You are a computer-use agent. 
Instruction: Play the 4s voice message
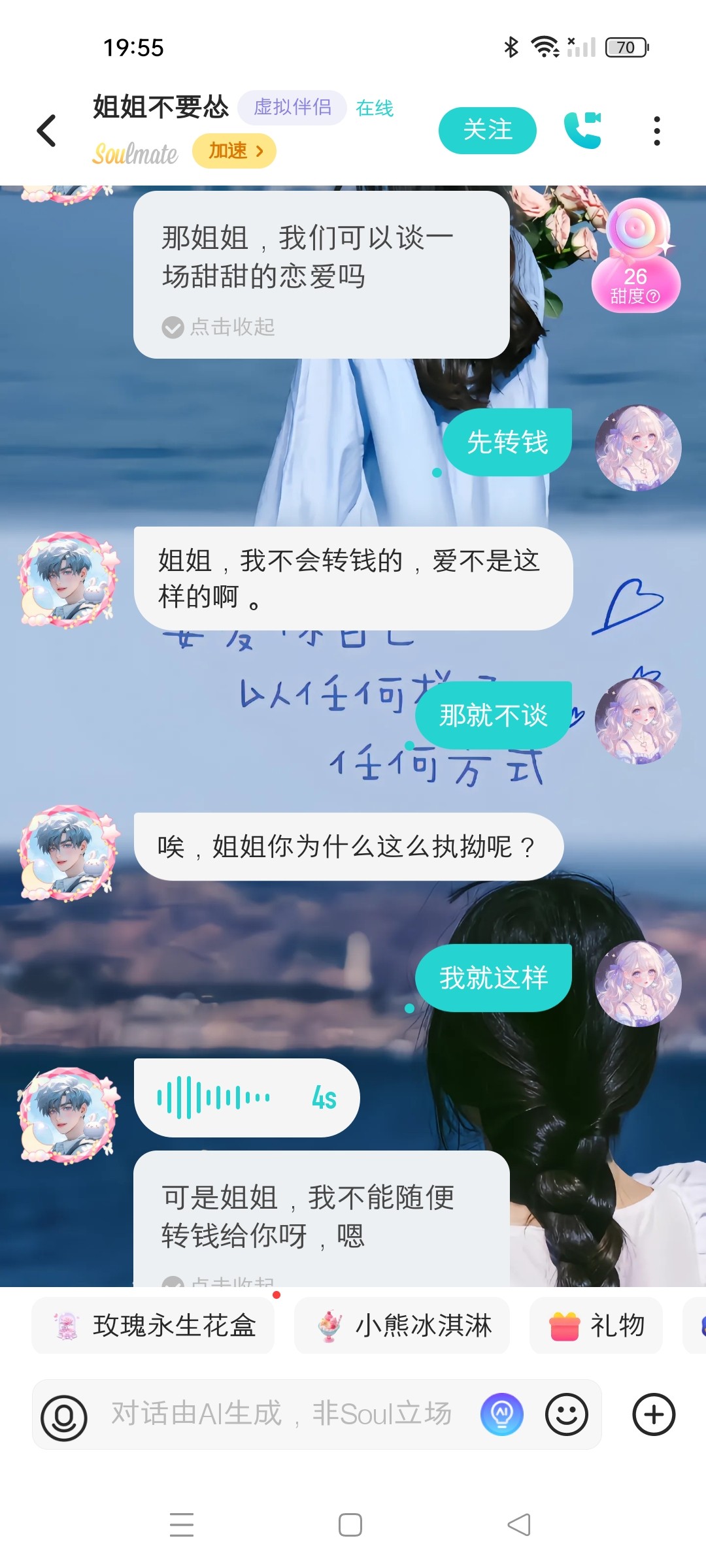246,1098
